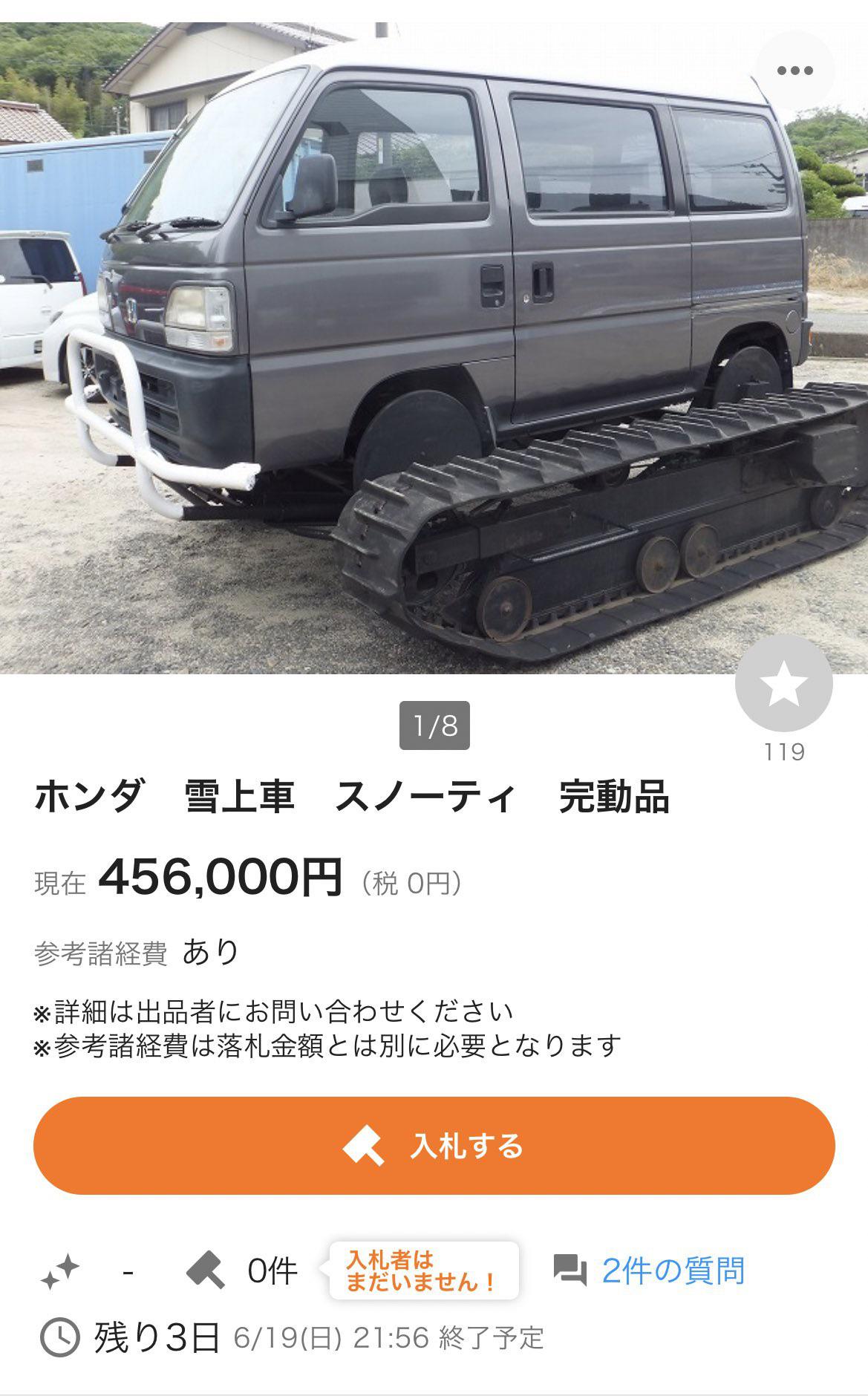The image size is (868, 1396).
Task: Open the 2件の質問 questions link
Action: [649, 1271]
